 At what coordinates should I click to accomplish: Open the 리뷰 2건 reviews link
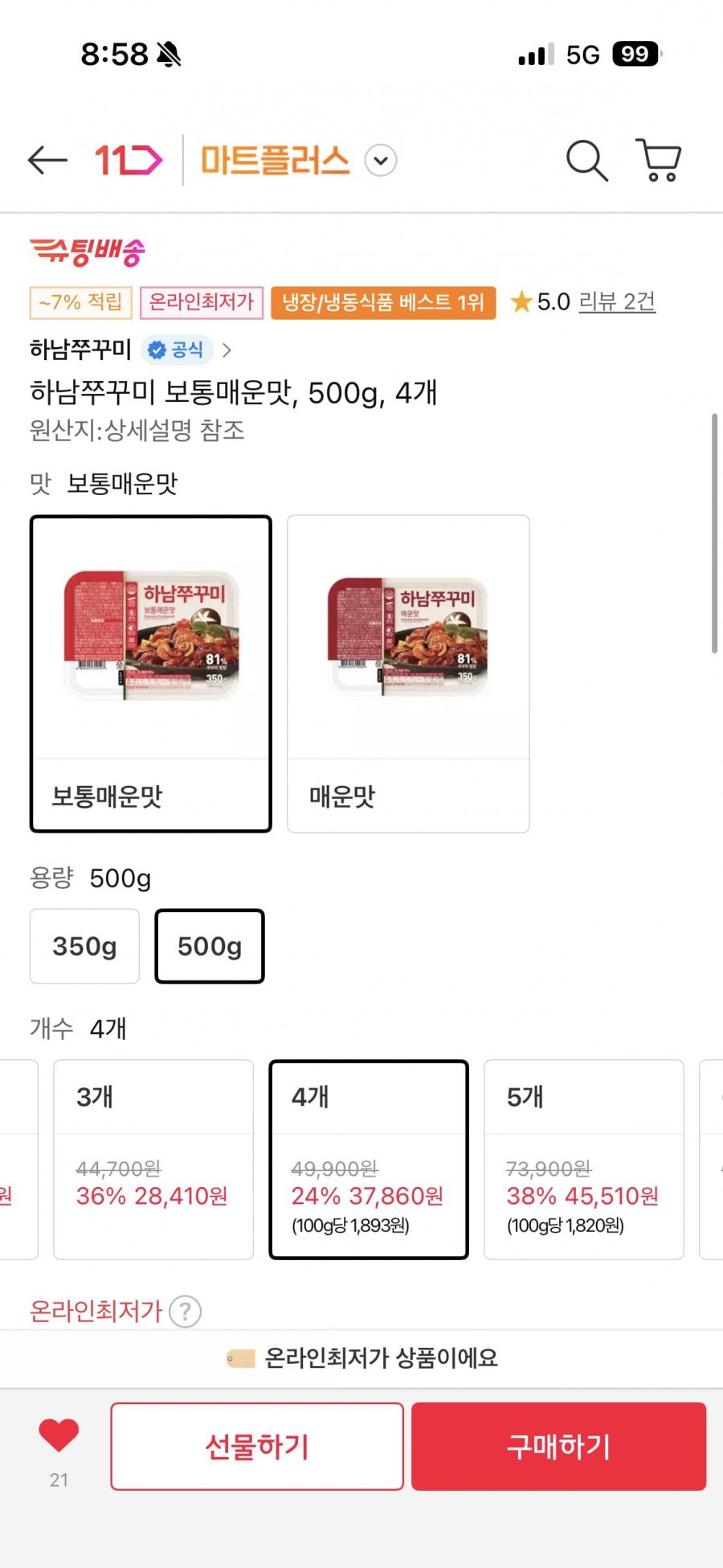[617, 302]
